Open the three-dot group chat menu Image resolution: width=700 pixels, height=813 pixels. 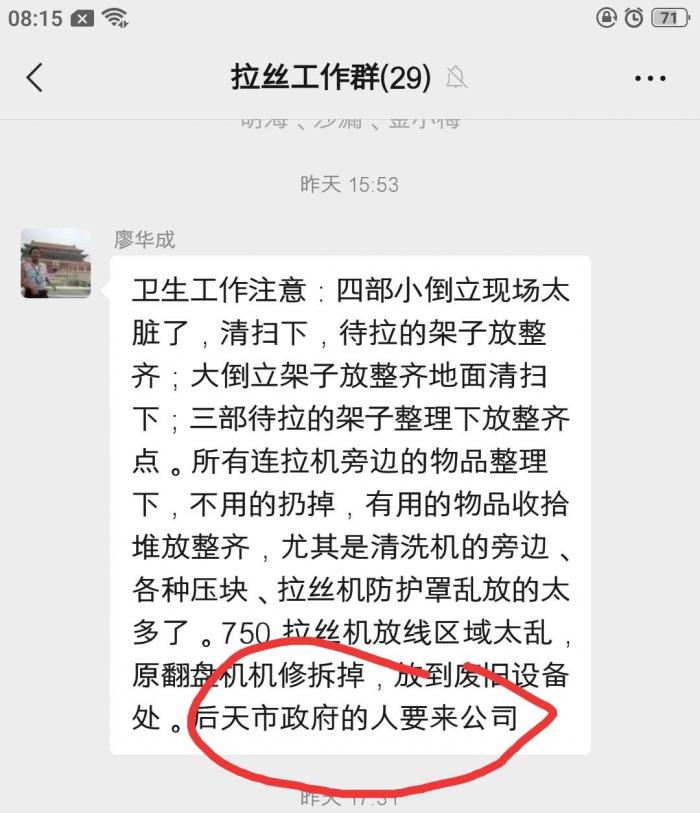(650, 78)
